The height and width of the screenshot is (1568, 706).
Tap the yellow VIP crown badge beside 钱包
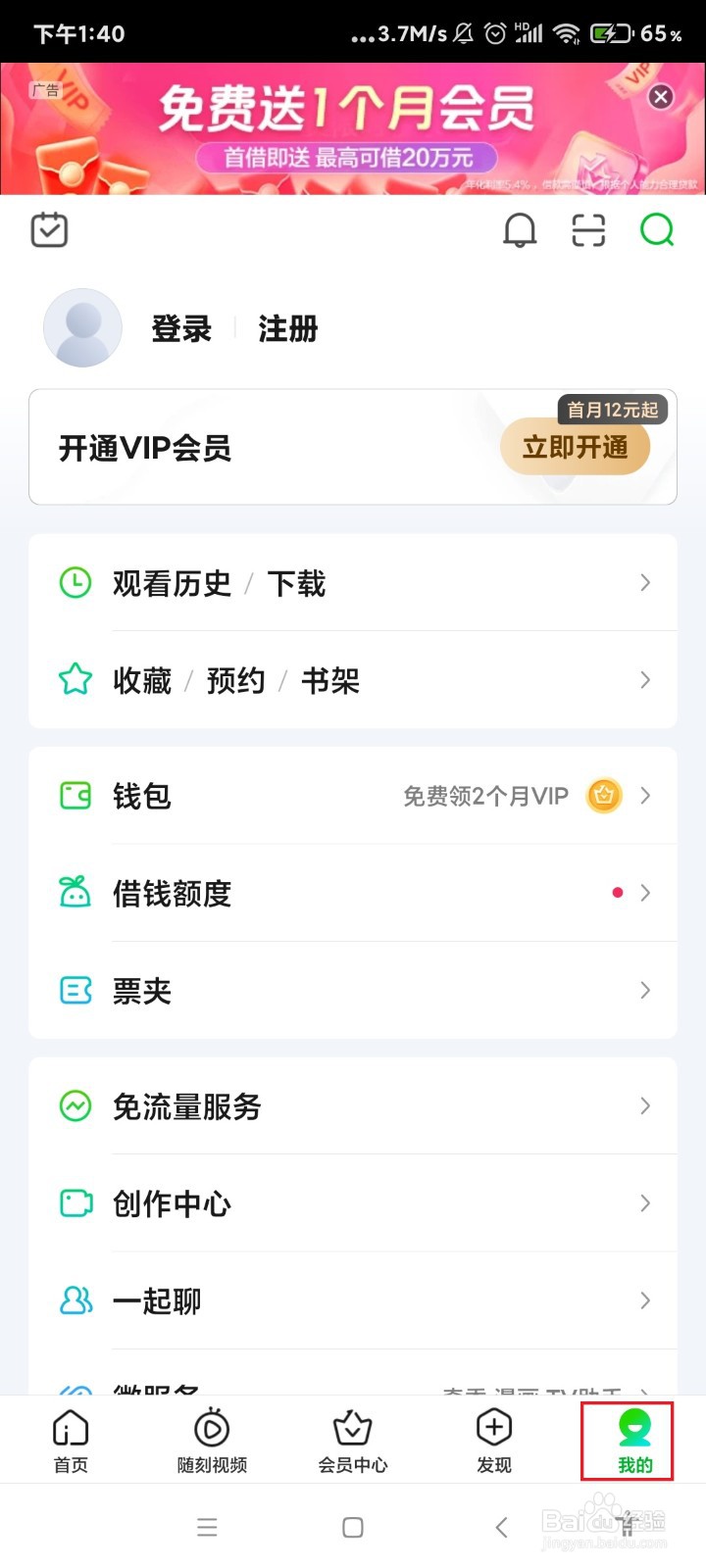point(604,796)
